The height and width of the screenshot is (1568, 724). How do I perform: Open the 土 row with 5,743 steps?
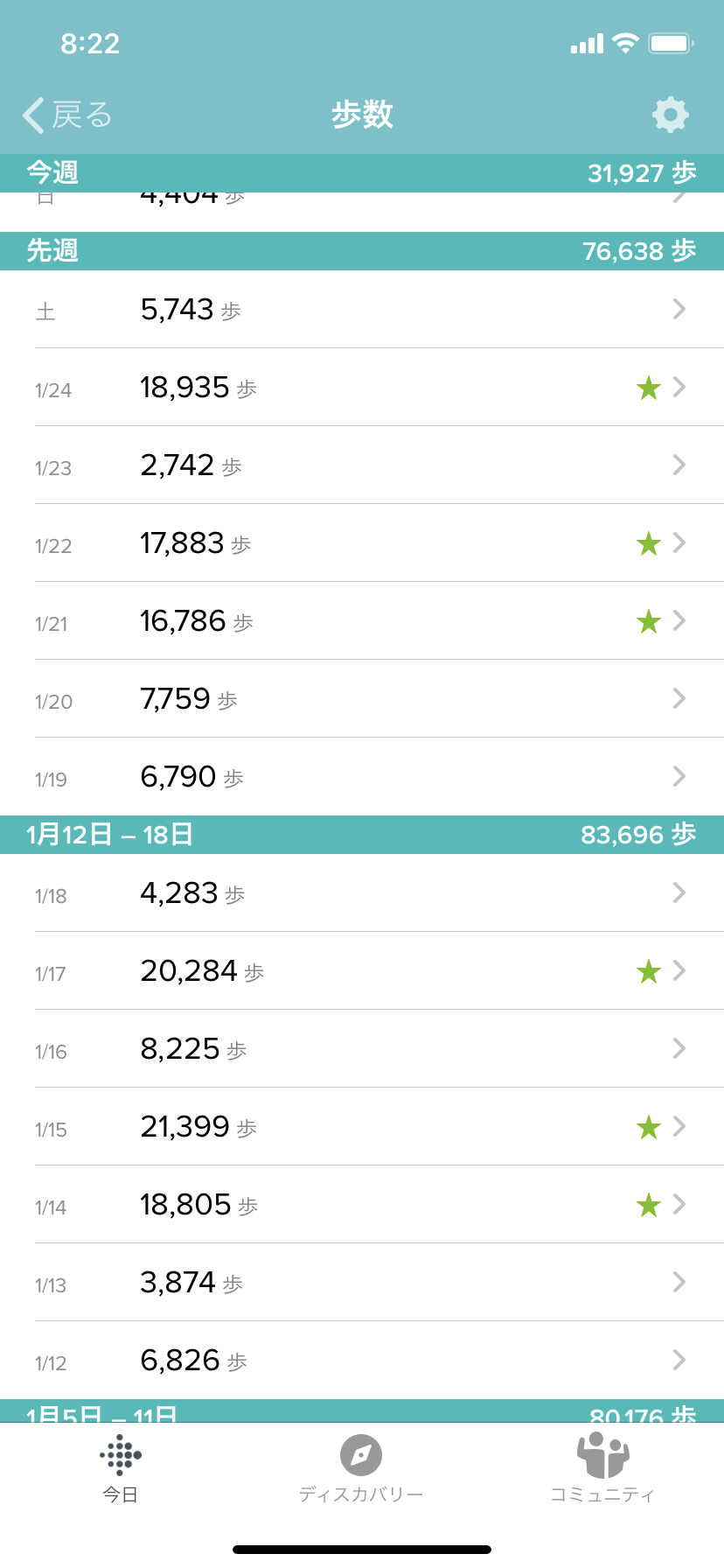[362, 309]
